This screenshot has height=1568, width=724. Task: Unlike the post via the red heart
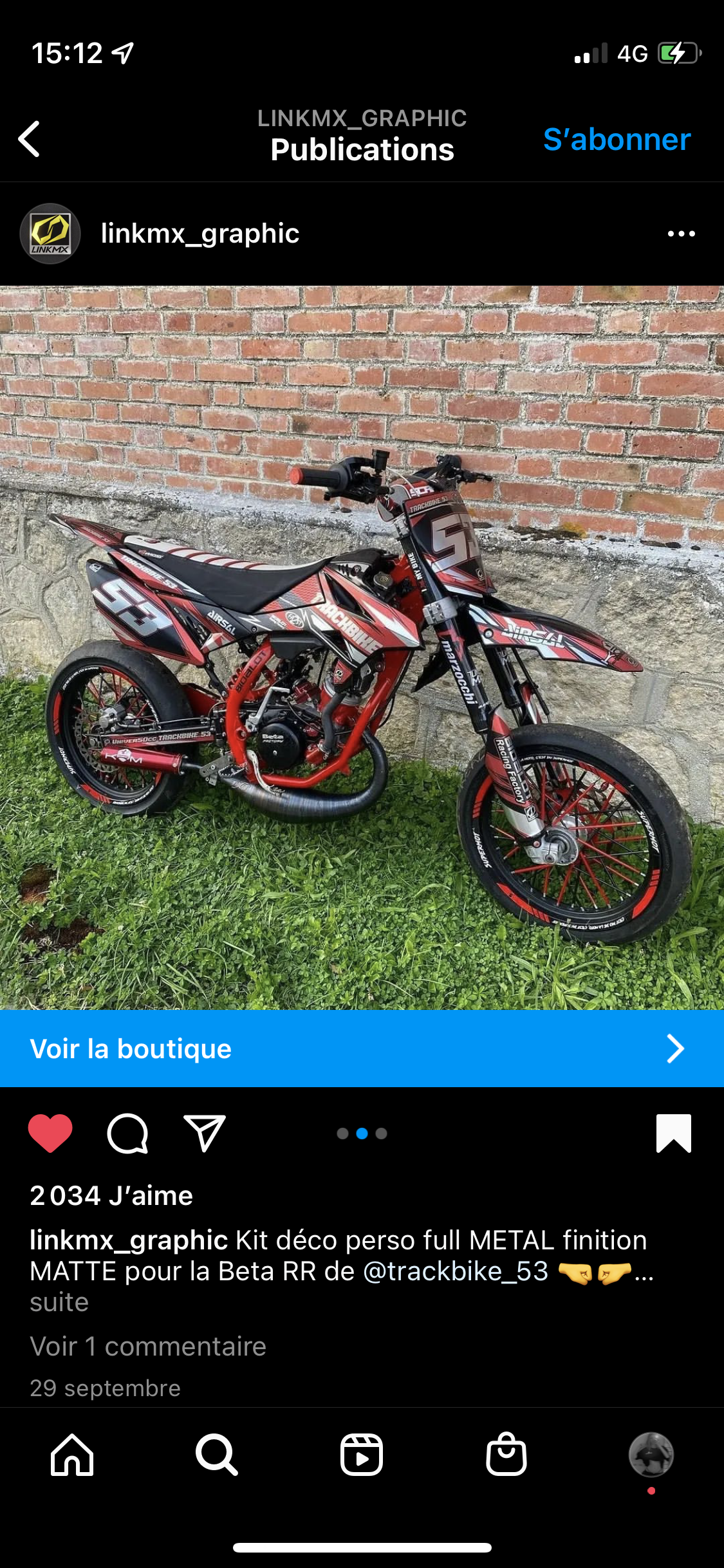point(50,1134)
